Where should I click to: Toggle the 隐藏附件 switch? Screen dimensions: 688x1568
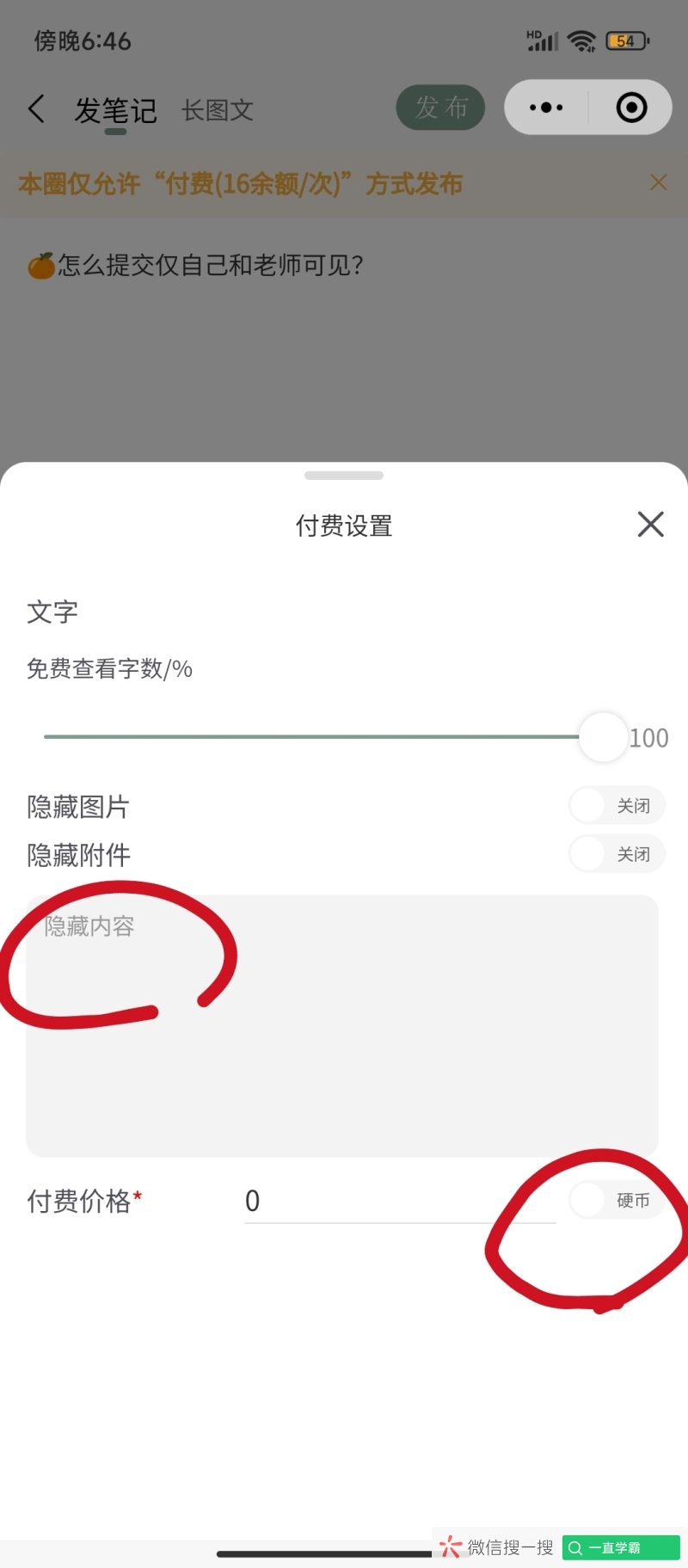click(617, 854)
